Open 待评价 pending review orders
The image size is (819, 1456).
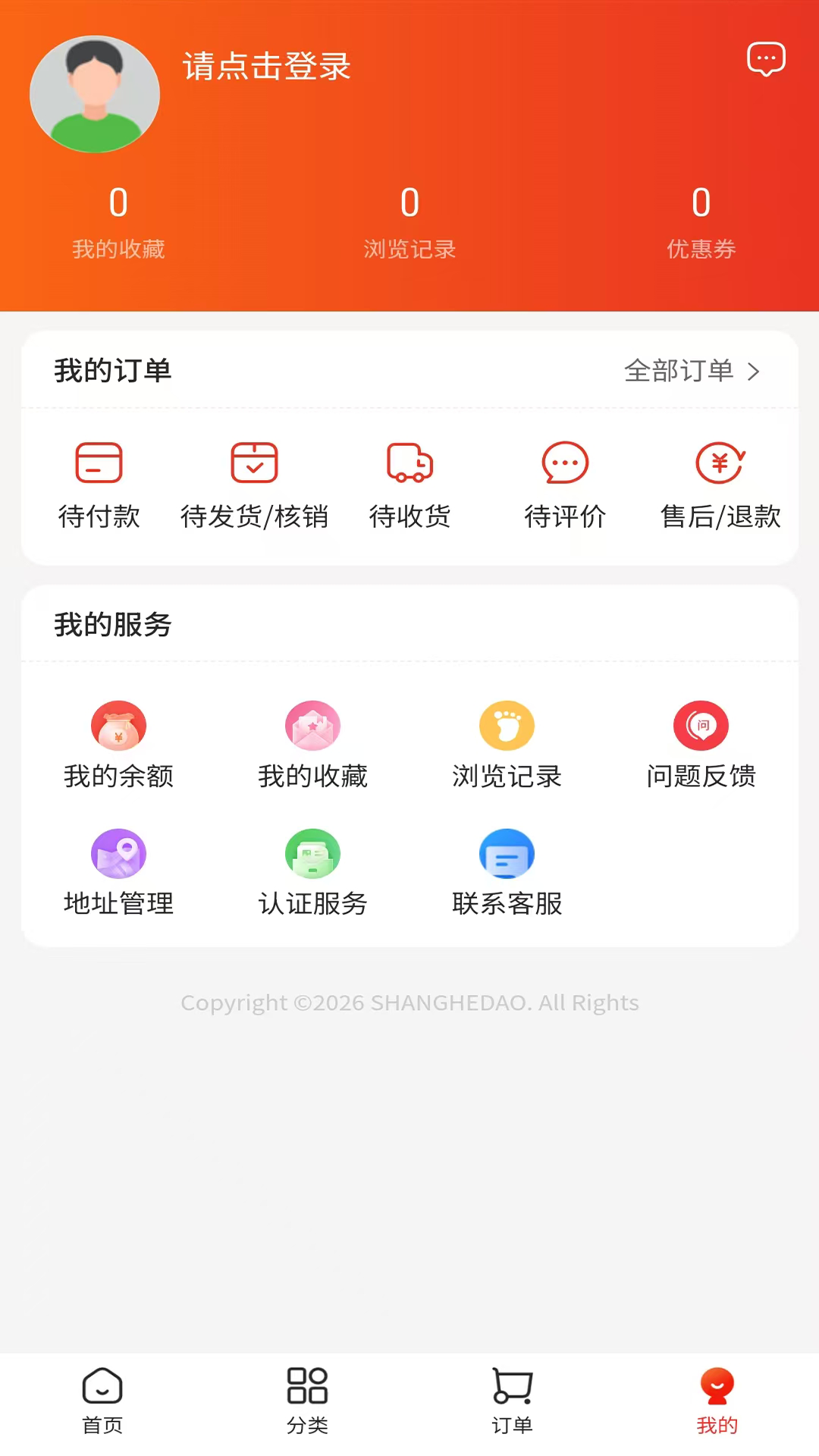click(565, 484)
